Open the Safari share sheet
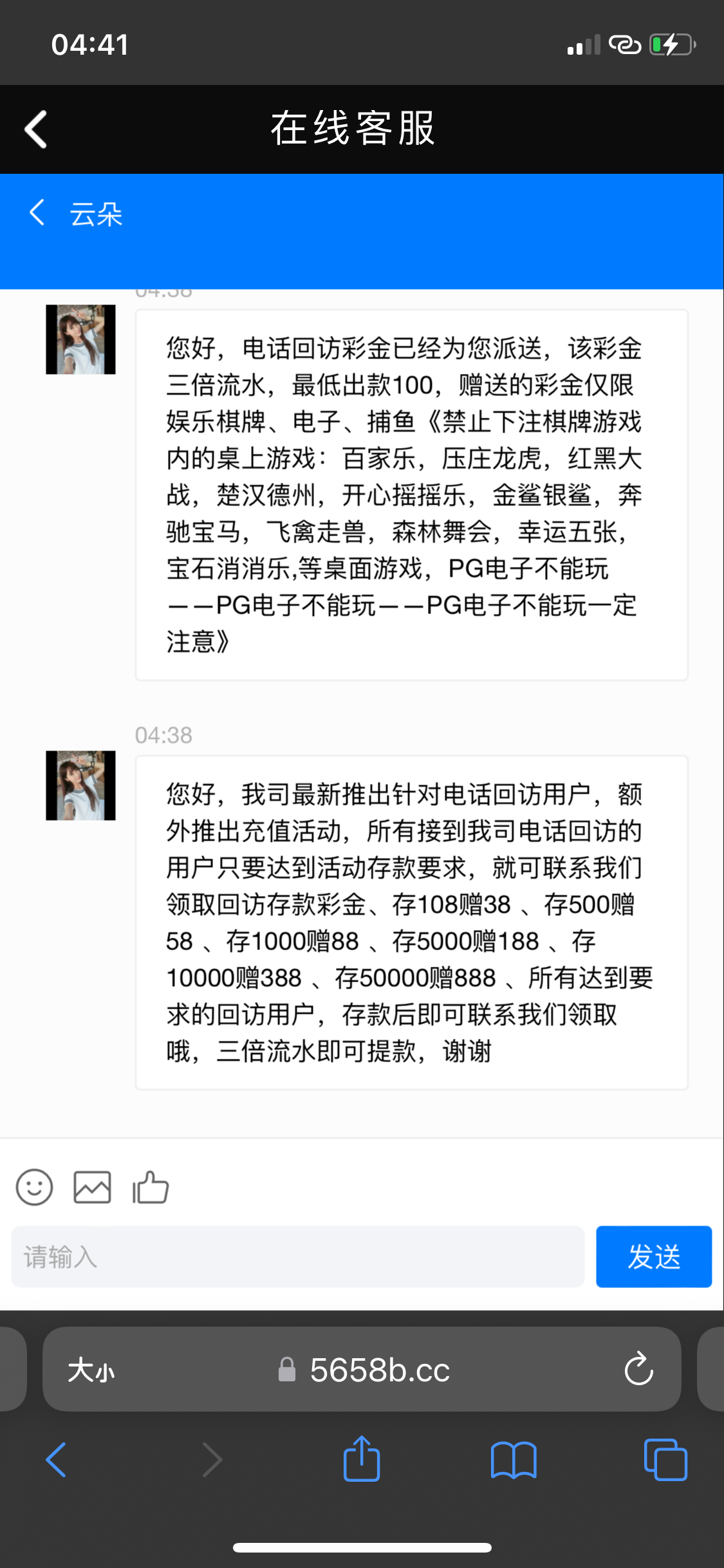Screen dimensions: 724x1568 pyautogui.click(x=362, y=1459)
